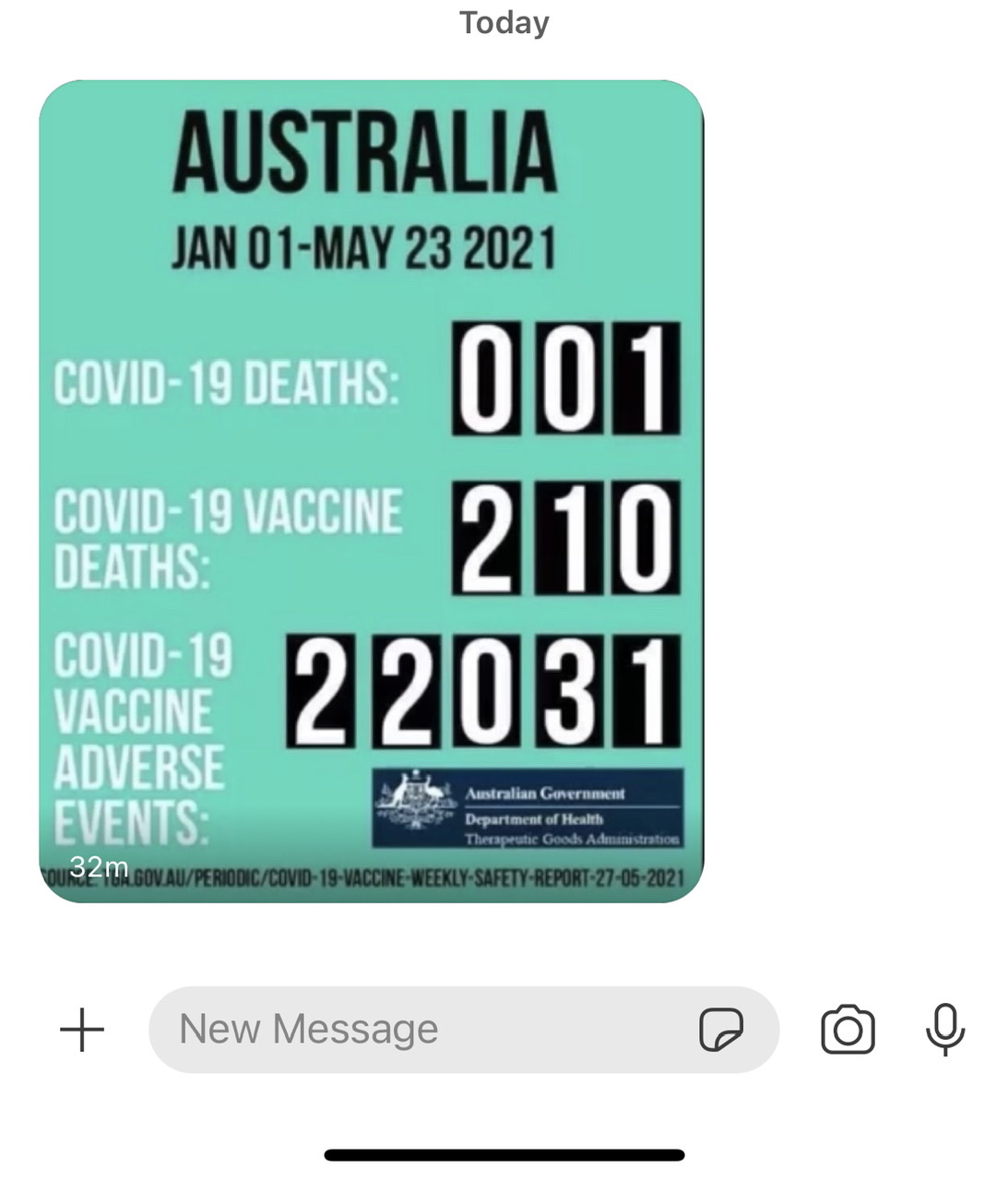Start a voice message with the microphone
The width and height of the screenshot is (1008, 1181).
[x=944, y=1030]
